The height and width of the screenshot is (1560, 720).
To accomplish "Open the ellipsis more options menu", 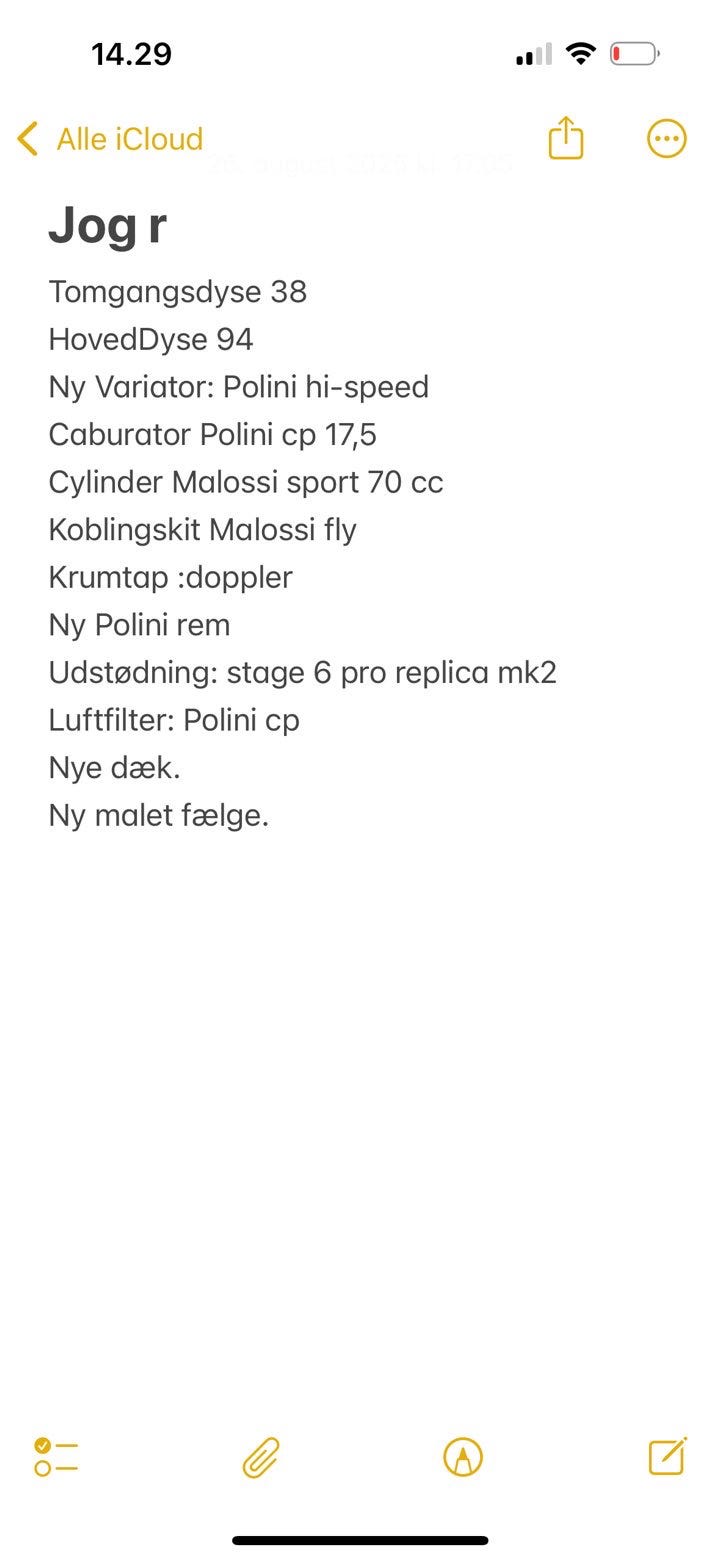I will pyautogui.click(x=666, y=139).
